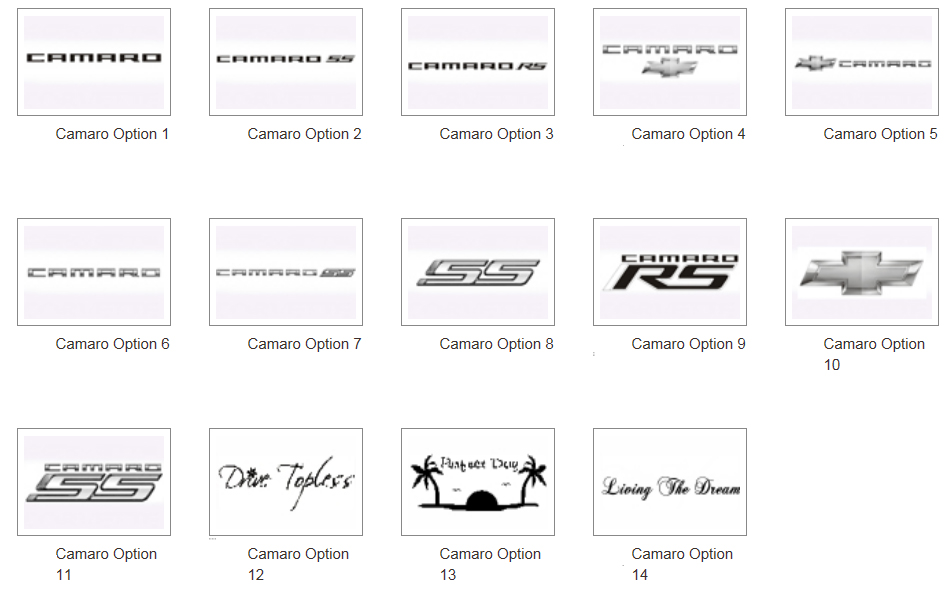This screenshot has height=592, width=946.
Task: Select the Camaro Option 1 tile
Action: tap(94, 62)
